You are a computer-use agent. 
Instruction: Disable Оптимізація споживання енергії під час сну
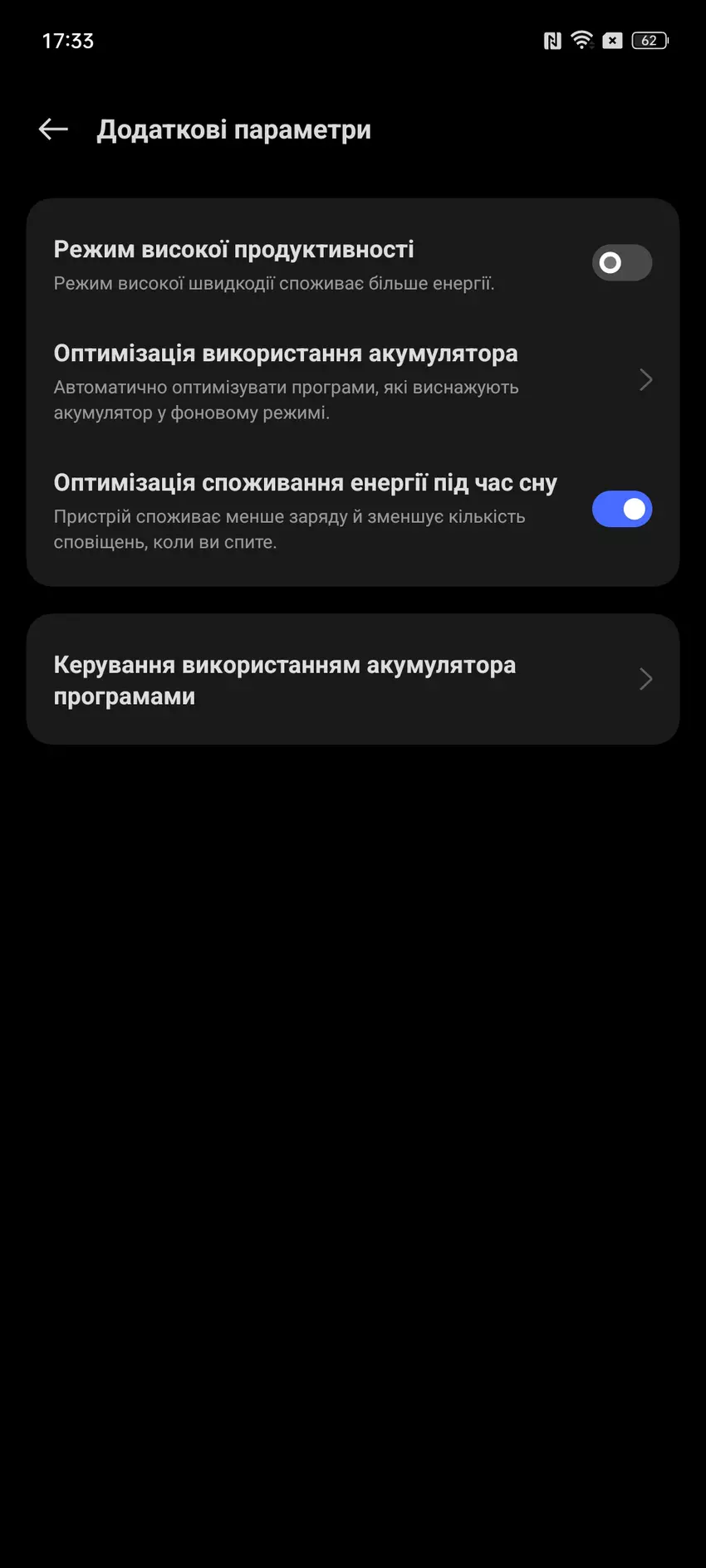pos(621,509)
